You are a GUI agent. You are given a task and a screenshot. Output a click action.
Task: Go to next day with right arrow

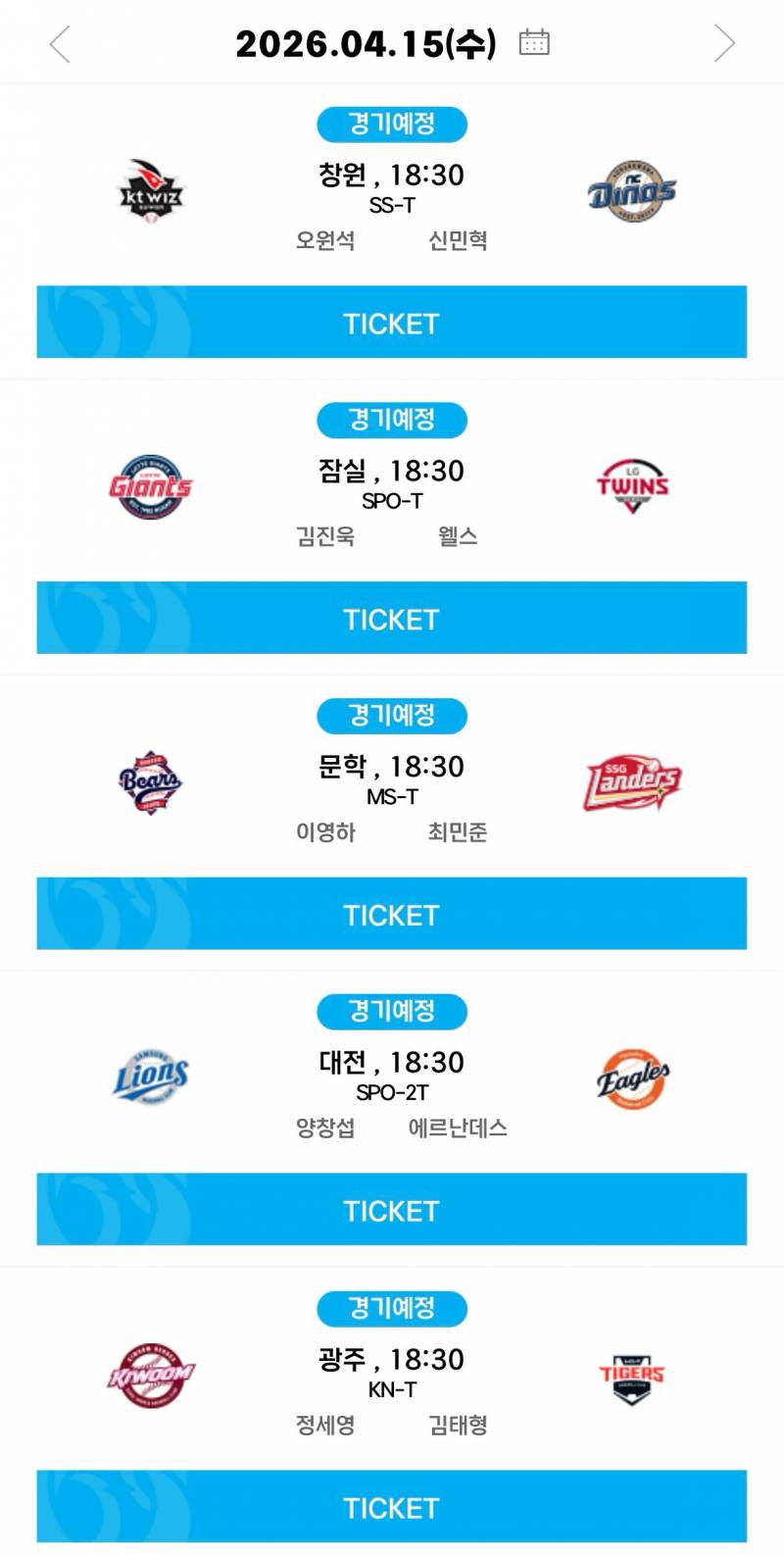(725, 43)
